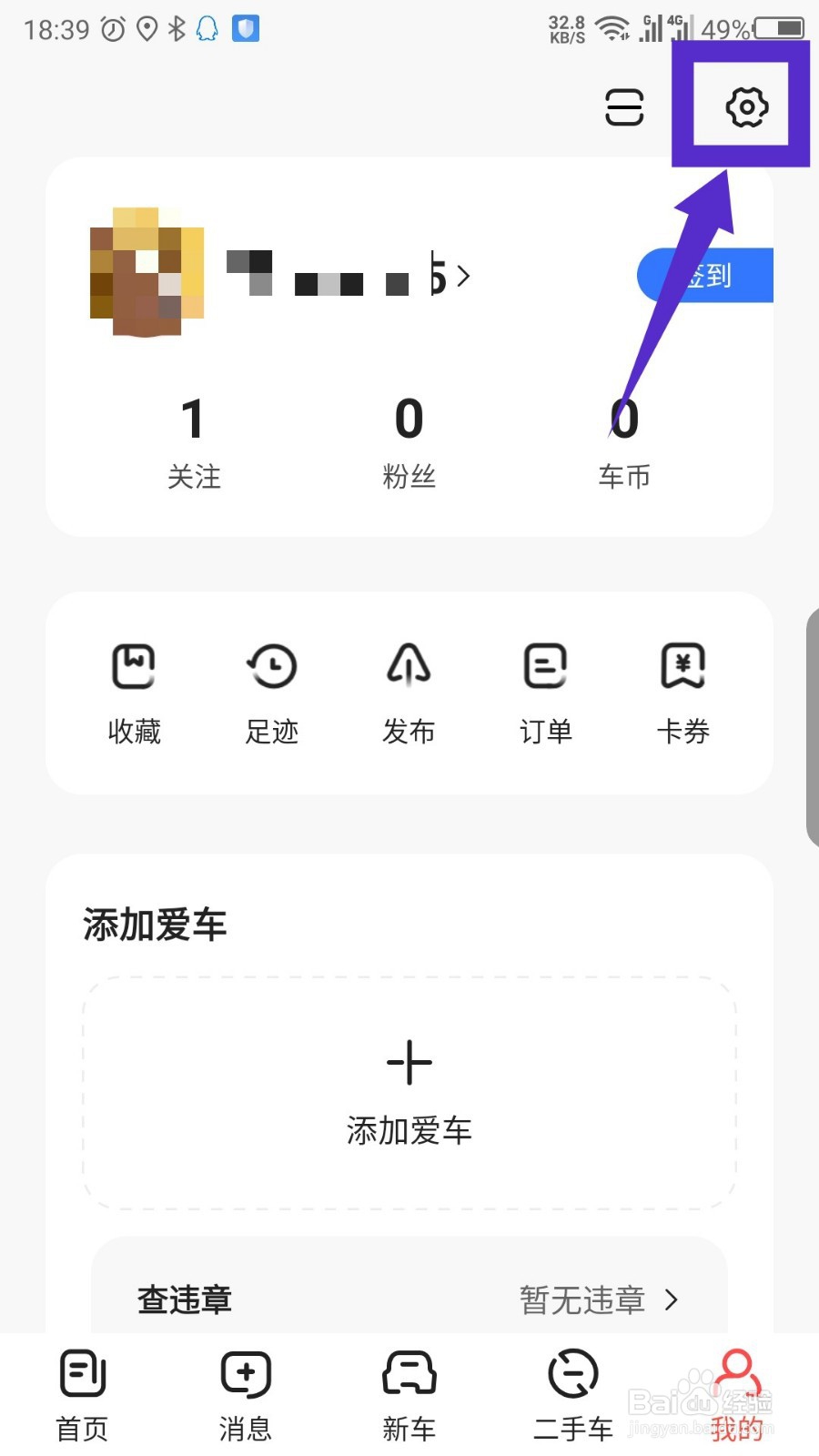819x1456 pixels.
Task: Check 订单 orders
Action: coord(546,693)
